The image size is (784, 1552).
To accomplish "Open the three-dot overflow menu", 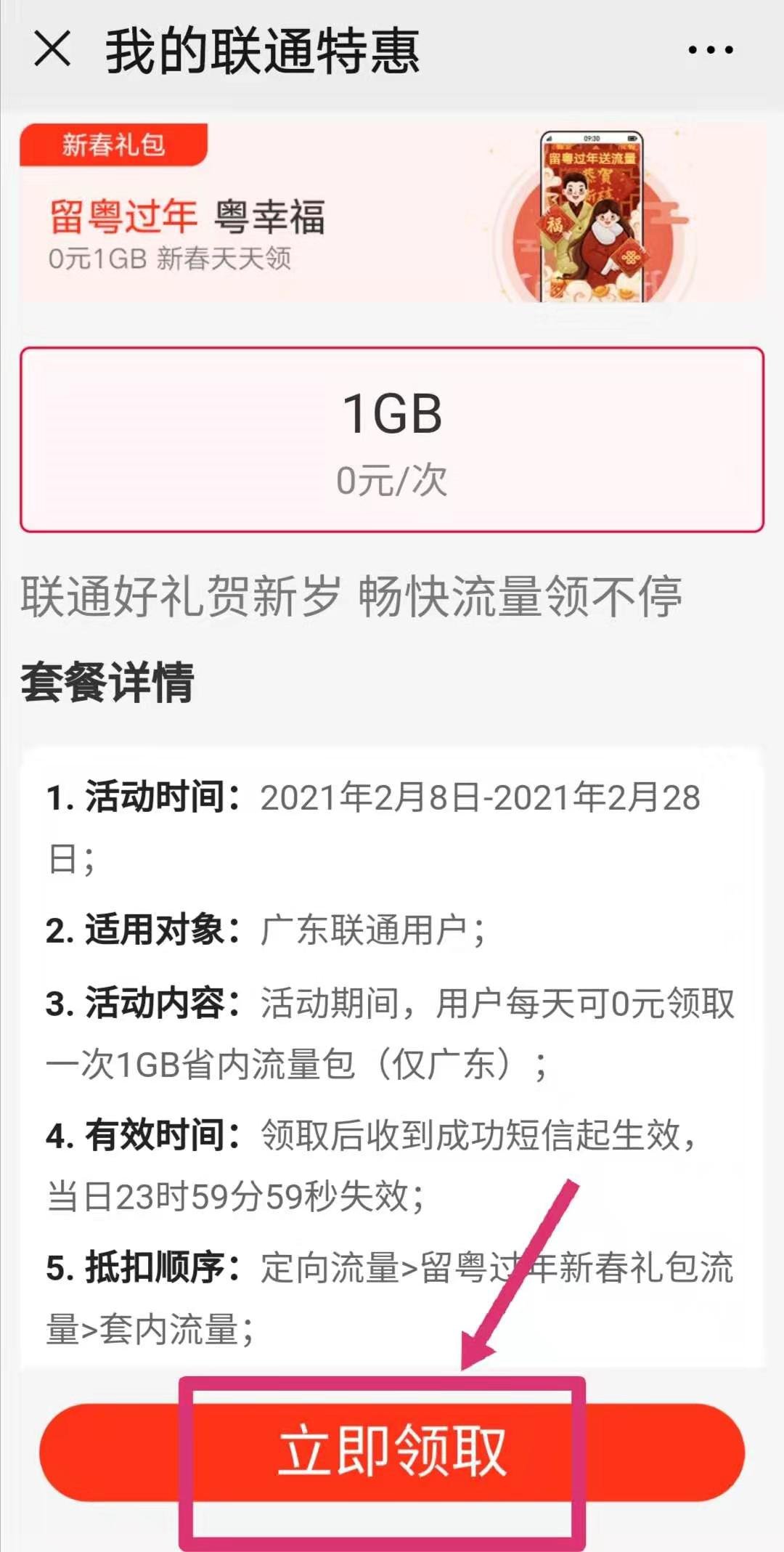I will [710, 50].
